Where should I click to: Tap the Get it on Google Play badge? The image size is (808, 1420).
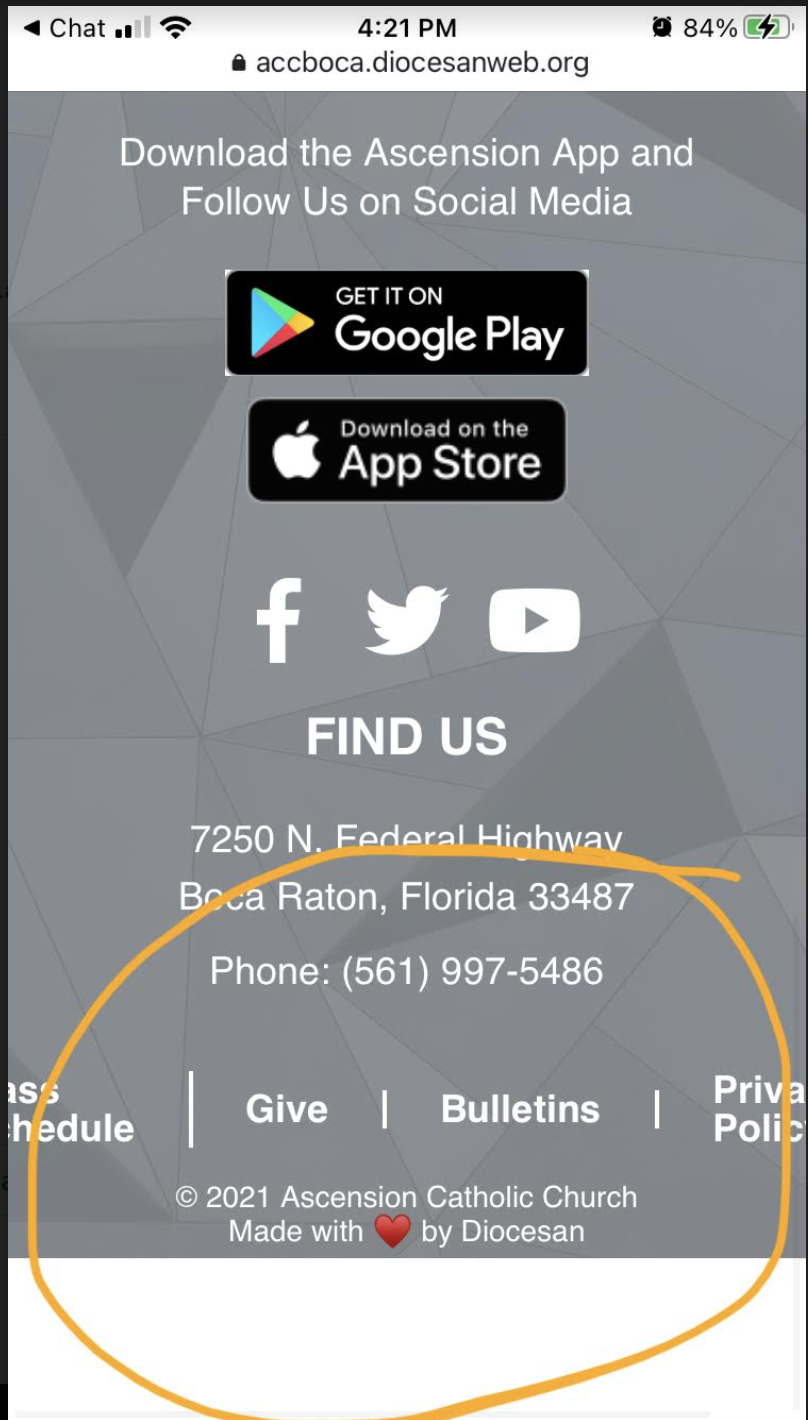tap(406, 322)
